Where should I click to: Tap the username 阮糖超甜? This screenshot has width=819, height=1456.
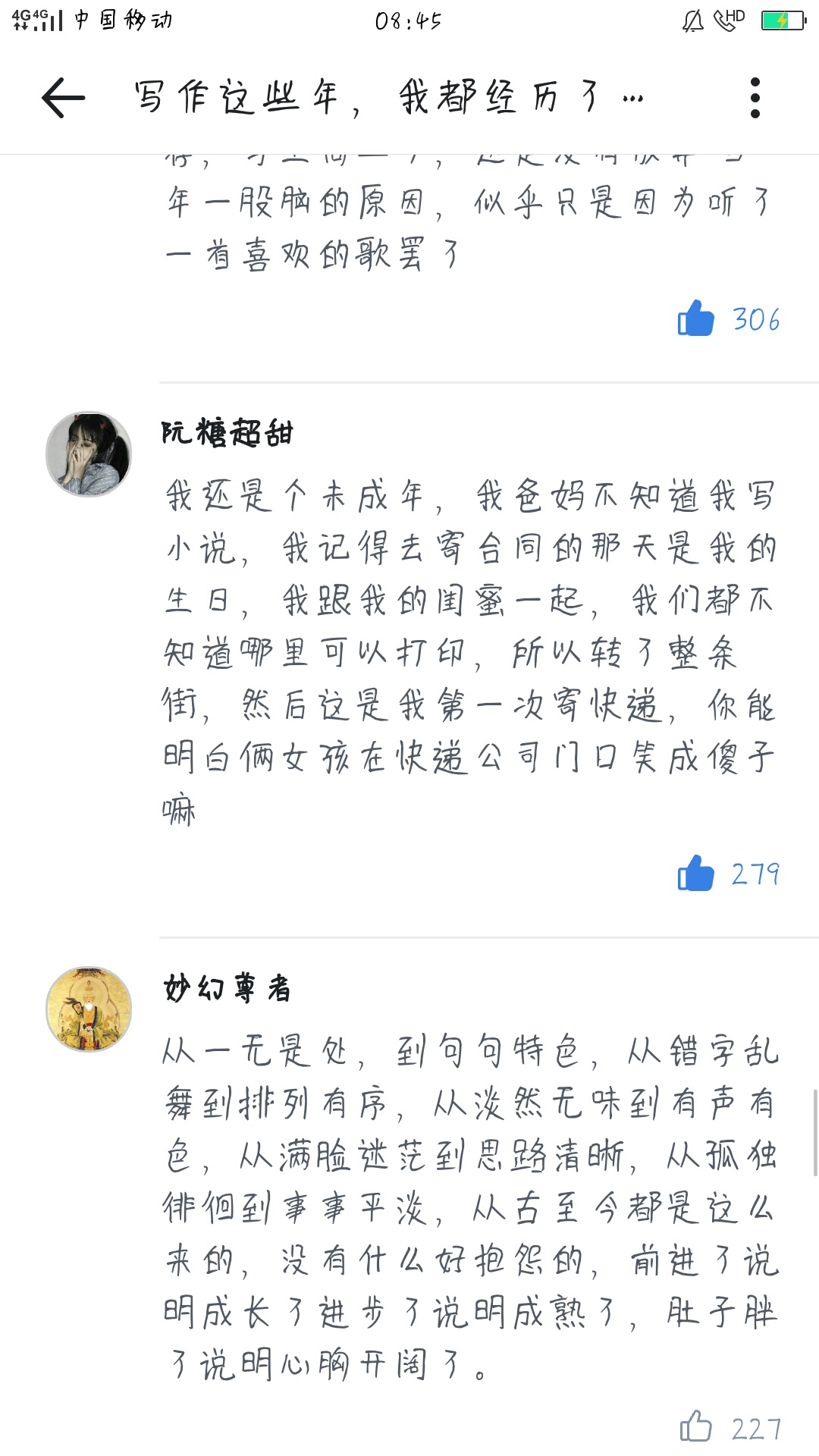pos(227,433)
